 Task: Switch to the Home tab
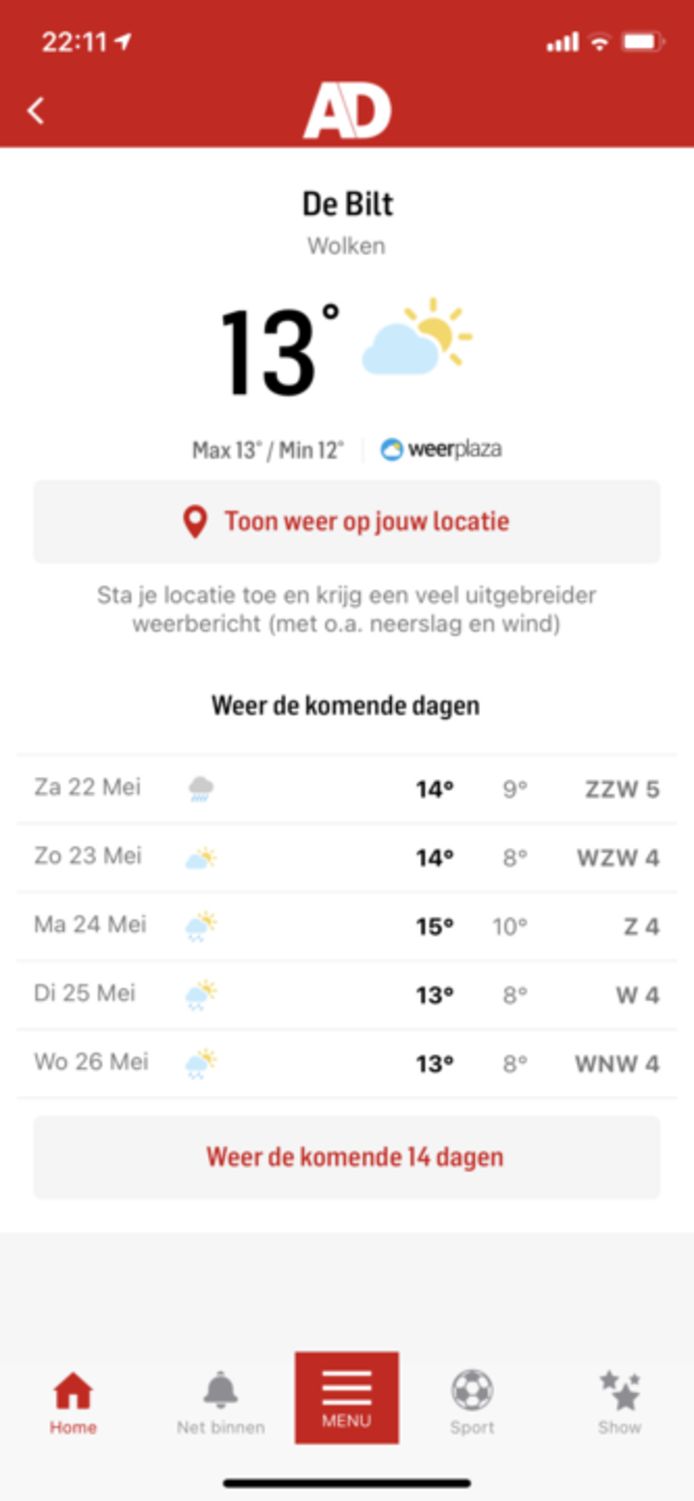(73, 1402)
